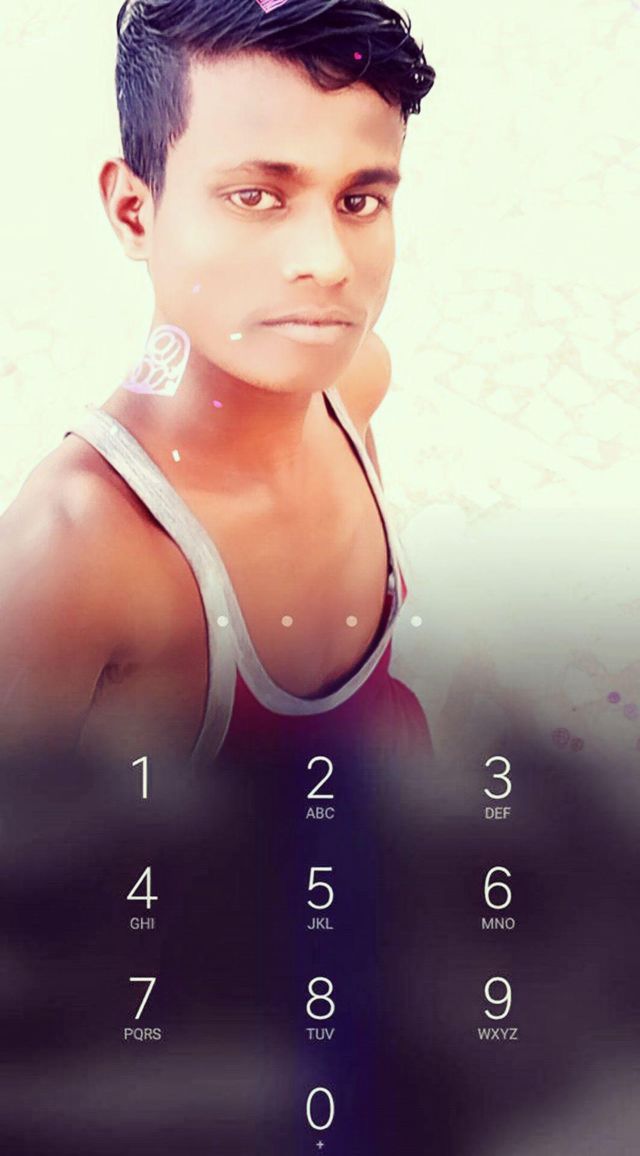The width and height of the screenshot is (640, 1156).
Task: Tap the 0 key
Action: (x=320, y=1117)
